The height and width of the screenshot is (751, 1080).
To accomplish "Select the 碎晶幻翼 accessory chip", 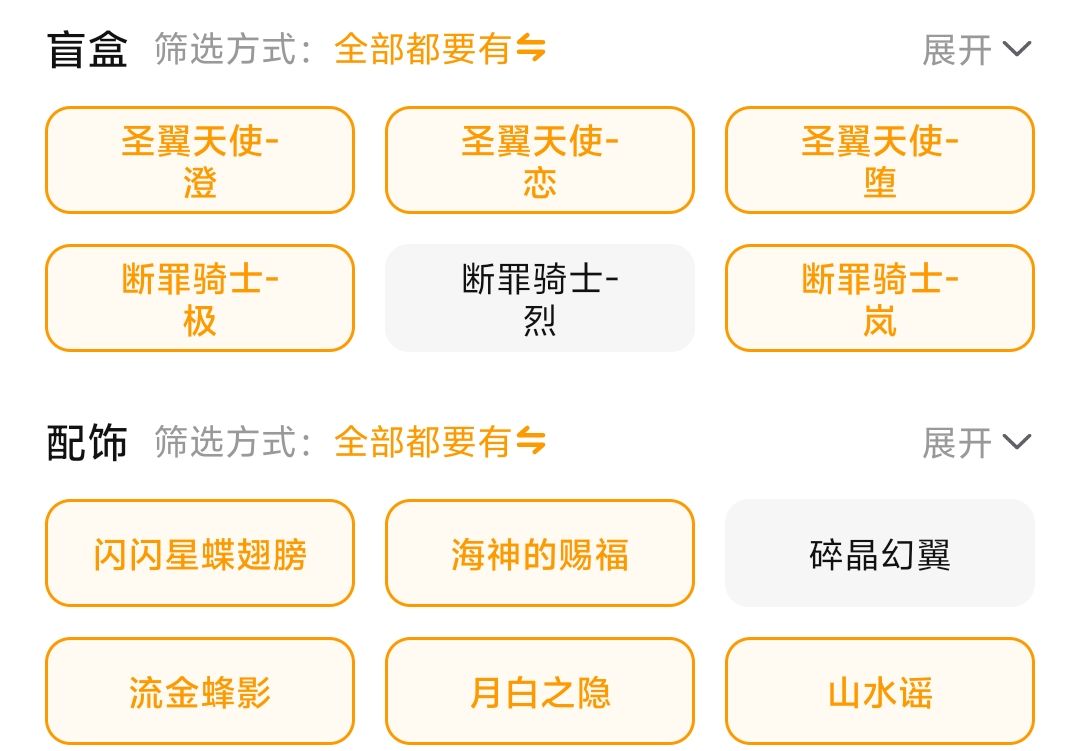I will click(x=879, y=553).
